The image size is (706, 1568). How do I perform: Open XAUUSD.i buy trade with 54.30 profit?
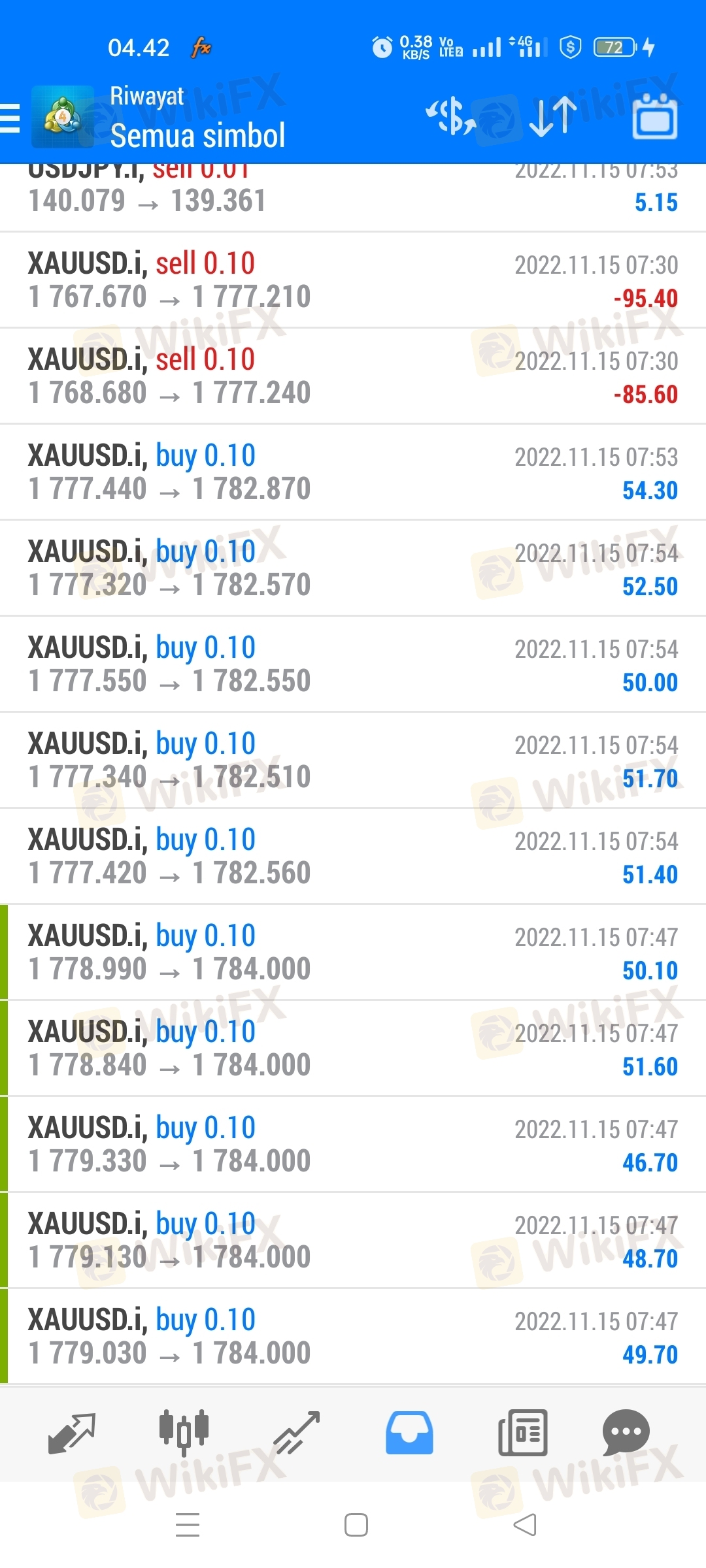[x=353, y=472]
